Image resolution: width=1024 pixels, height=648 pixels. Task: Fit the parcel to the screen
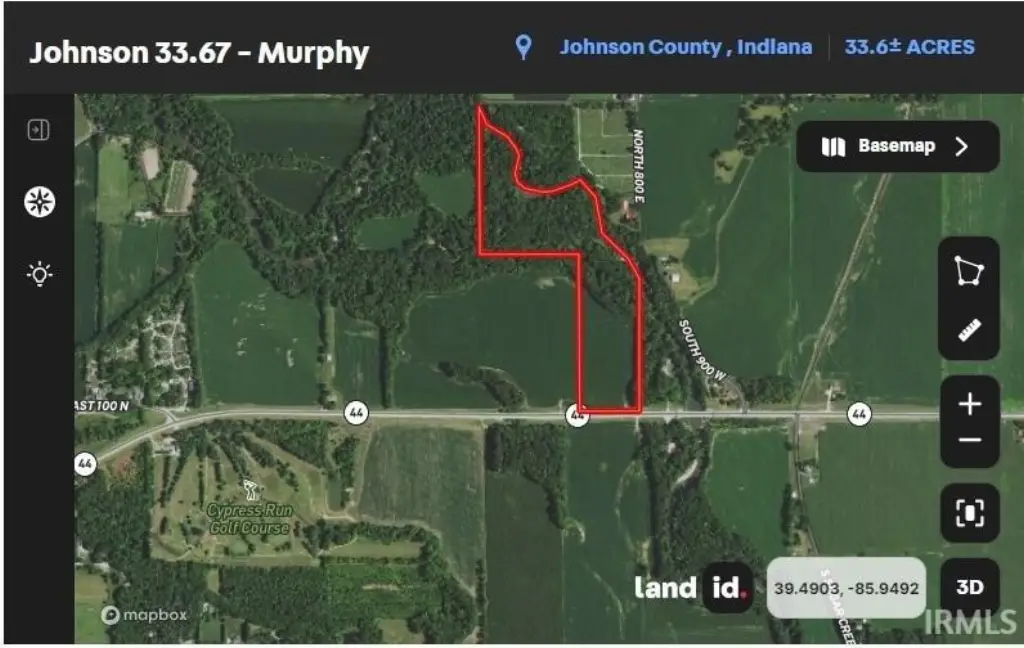(x=969, y=513)
